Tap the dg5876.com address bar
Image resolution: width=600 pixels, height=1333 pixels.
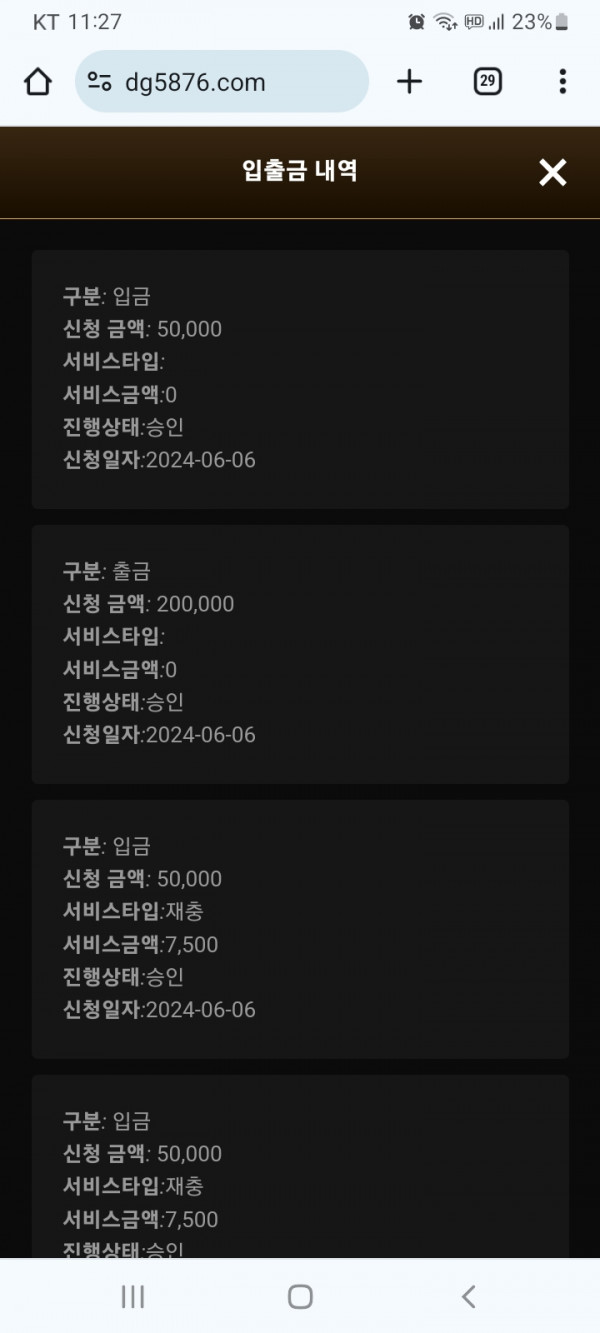coord(222,82)
